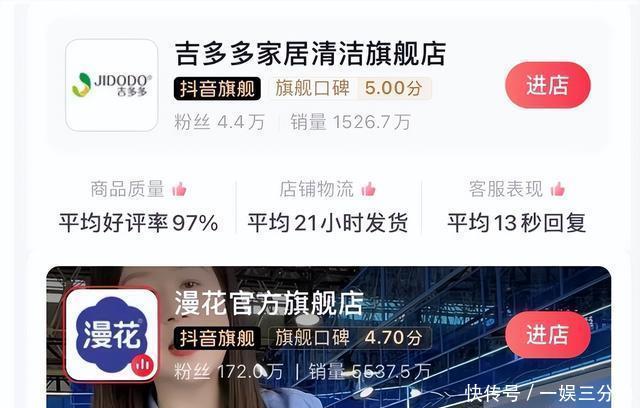640x408 pixels.
Task: Open the 漫花 store avatar
Action: [x=112, y=334]
